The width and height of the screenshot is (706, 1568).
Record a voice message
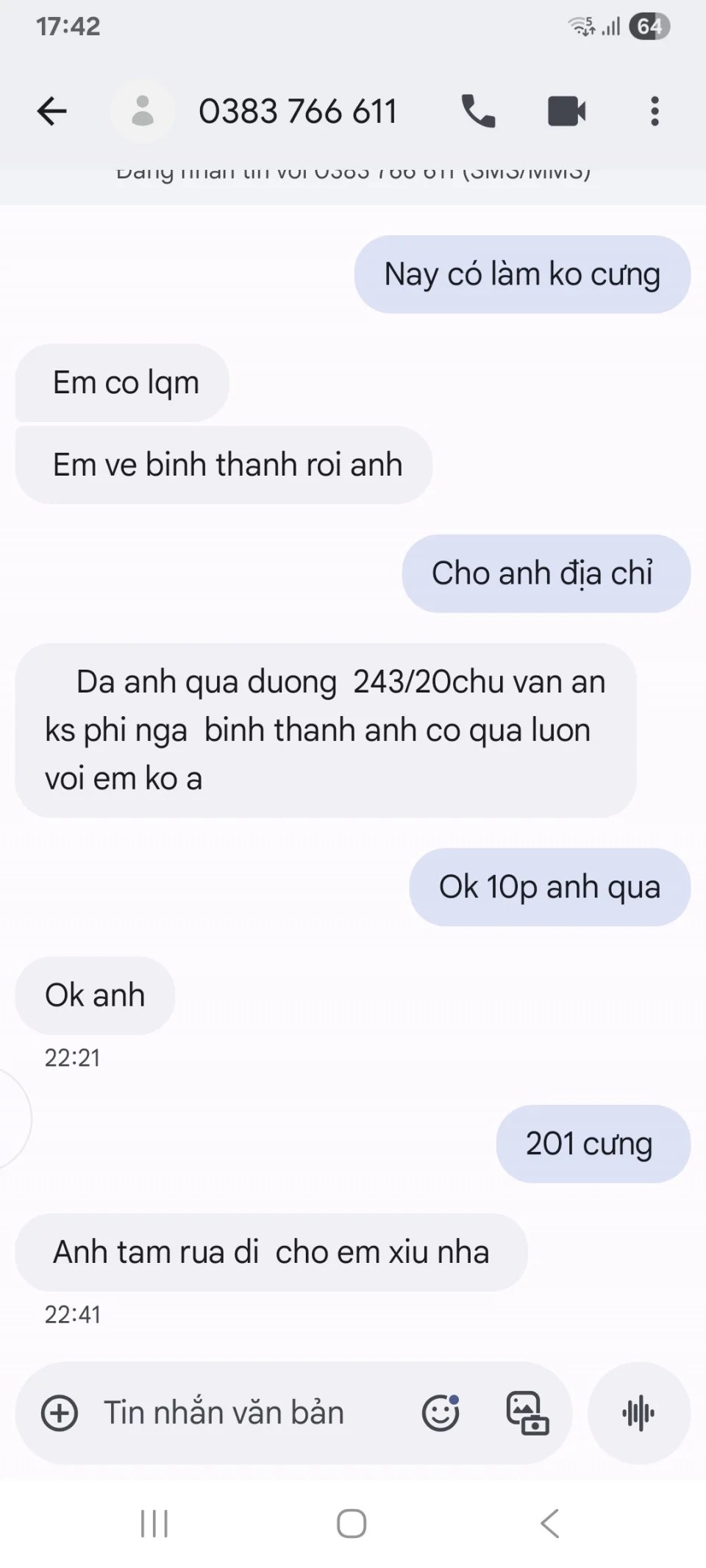(x=638, y=1413)
